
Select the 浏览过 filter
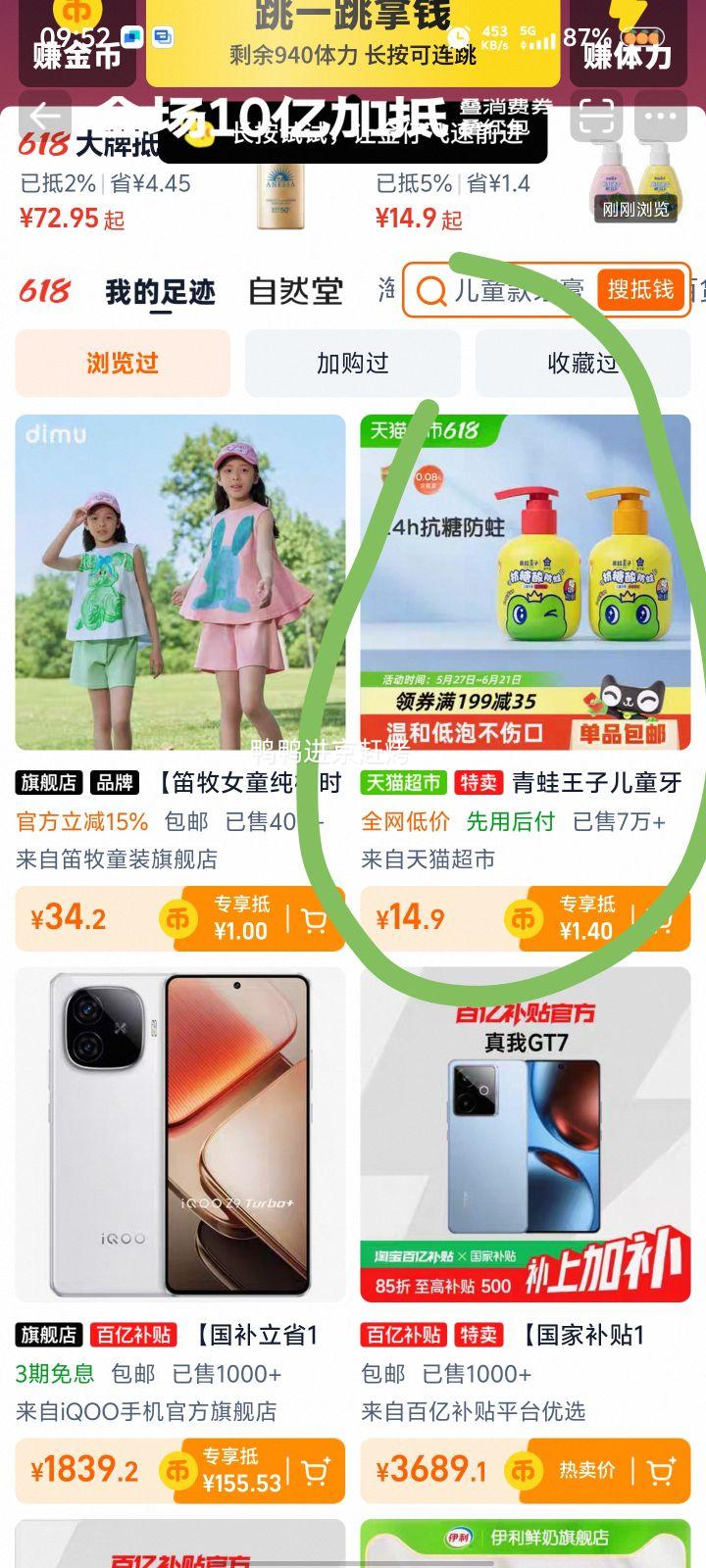point(123,364)
